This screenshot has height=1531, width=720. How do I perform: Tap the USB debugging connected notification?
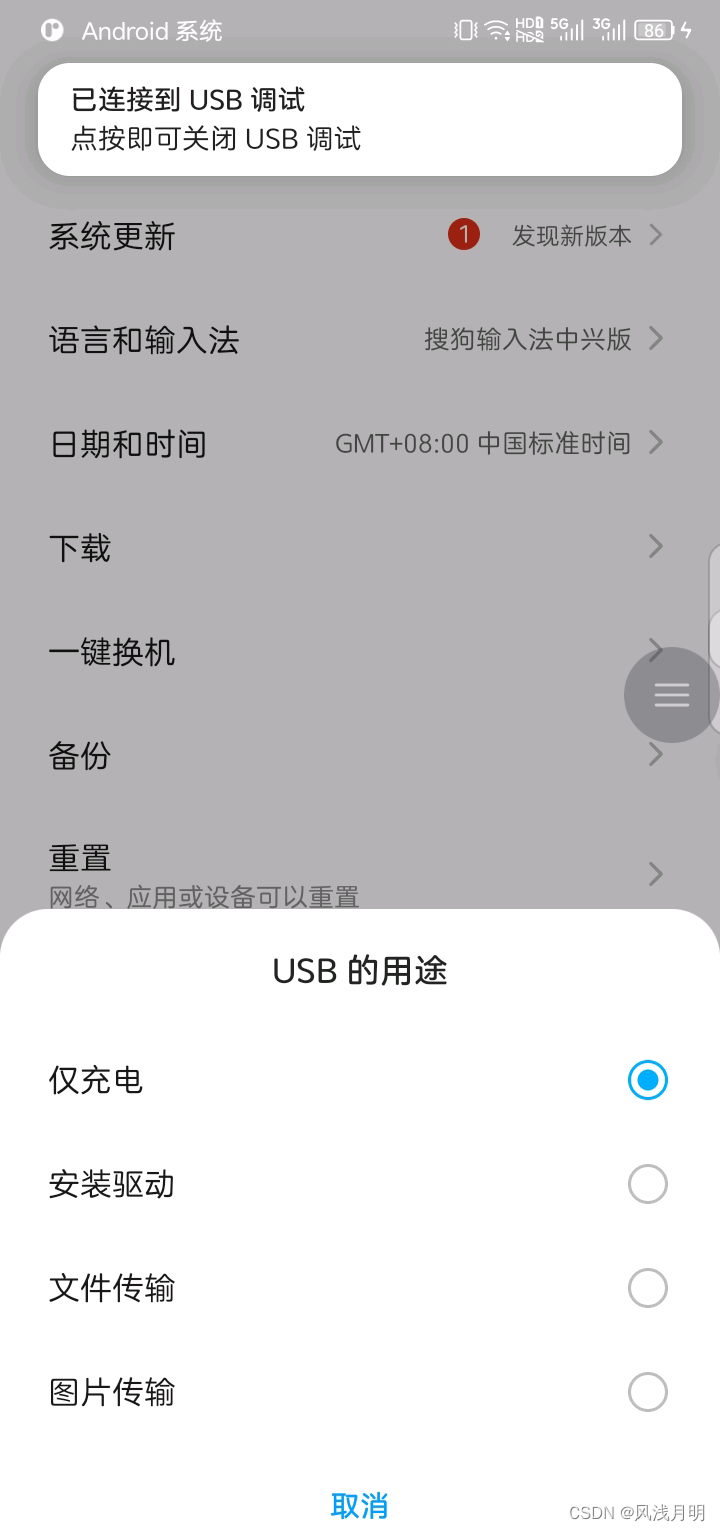(x=360, y=119)
